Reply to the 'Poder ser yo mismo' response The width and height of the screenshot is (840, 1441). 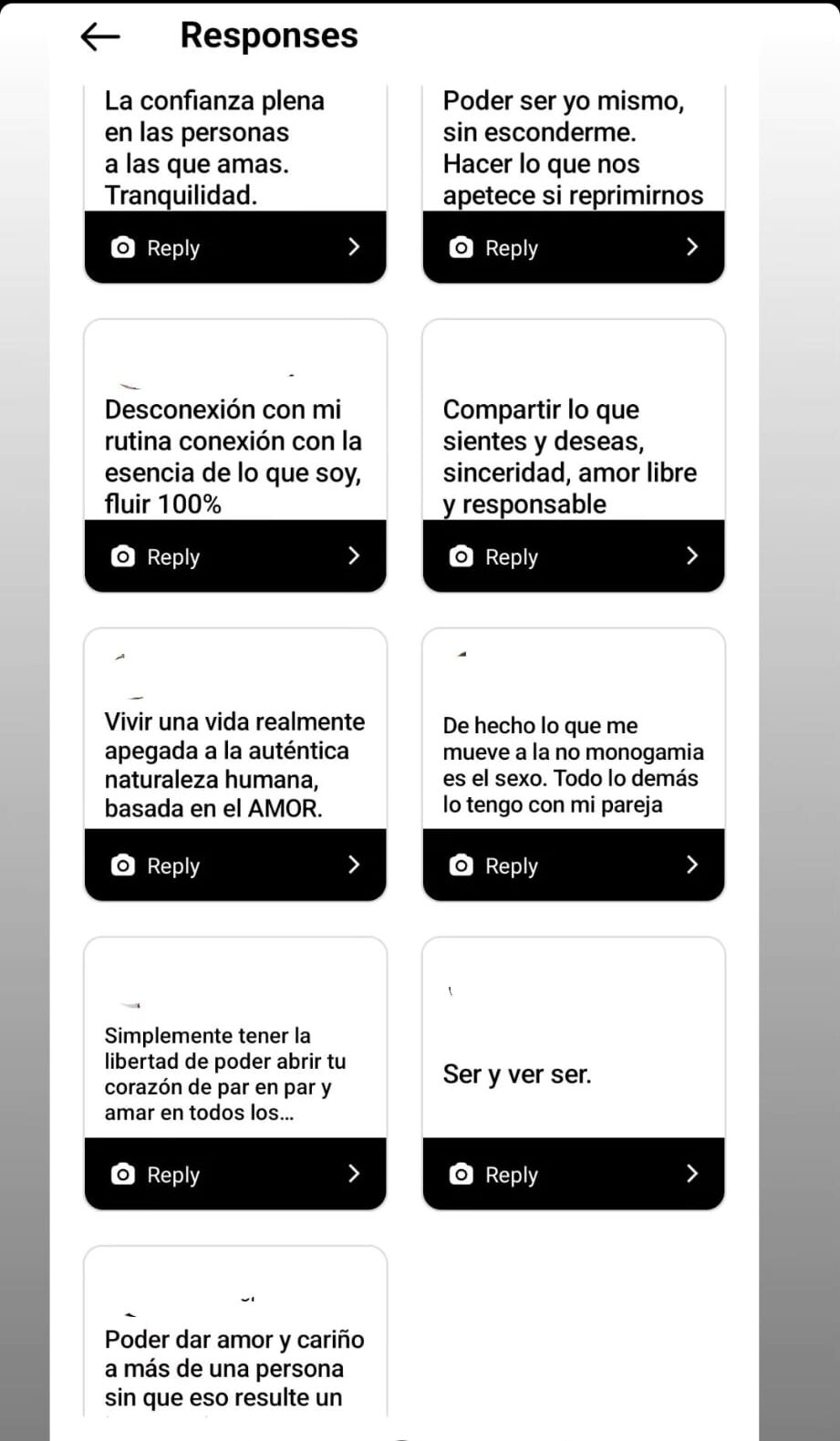tap(574, 247)
